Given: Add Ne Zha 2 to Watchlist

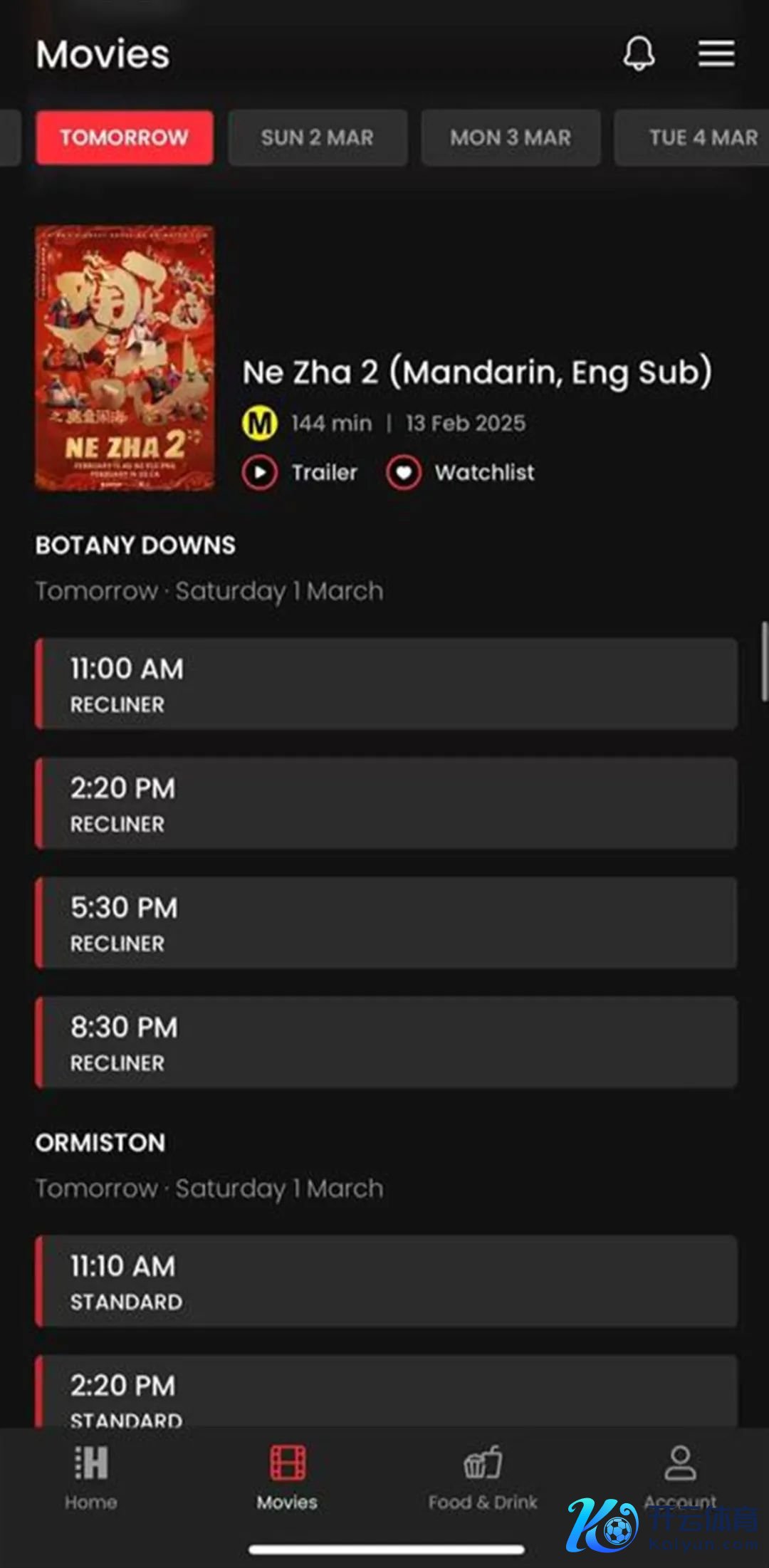Looking at the screenshot, I should [x=461, y=472].
